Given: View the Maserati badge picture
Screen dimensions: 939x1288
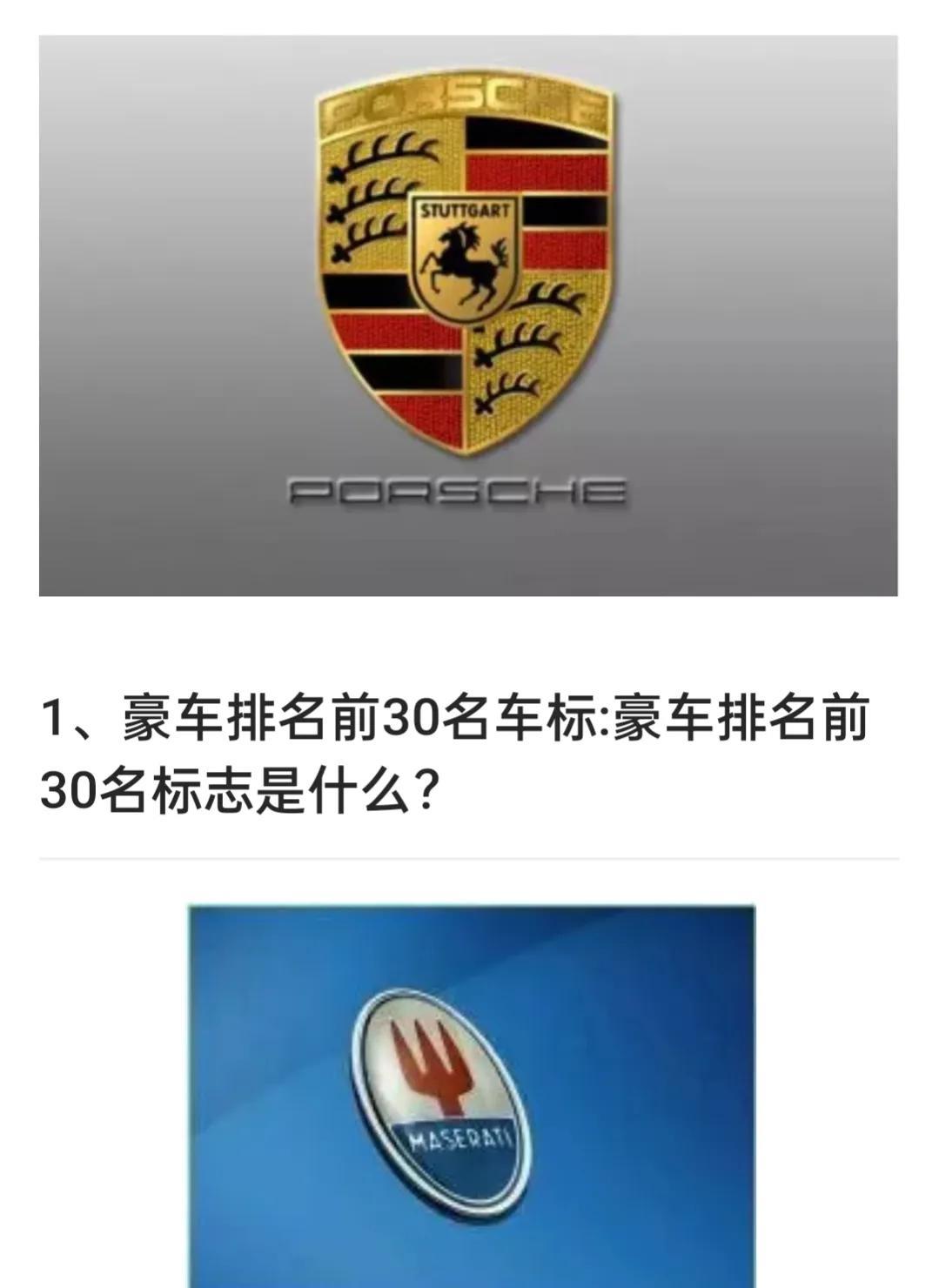Looking at the screenshot, I should (x=472, y=1097).
